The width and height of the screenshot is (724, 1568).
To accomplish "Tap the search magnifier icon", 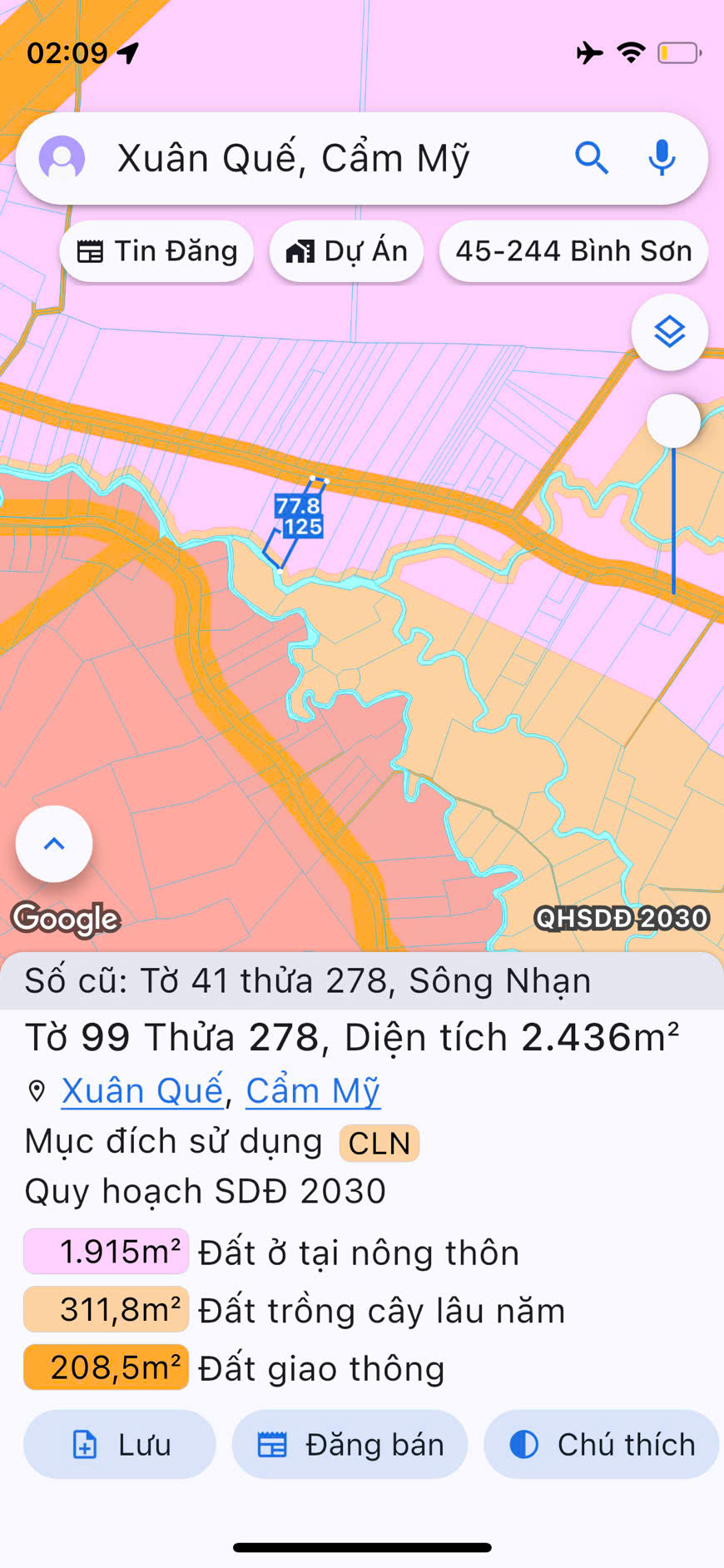I will (592, 157).
